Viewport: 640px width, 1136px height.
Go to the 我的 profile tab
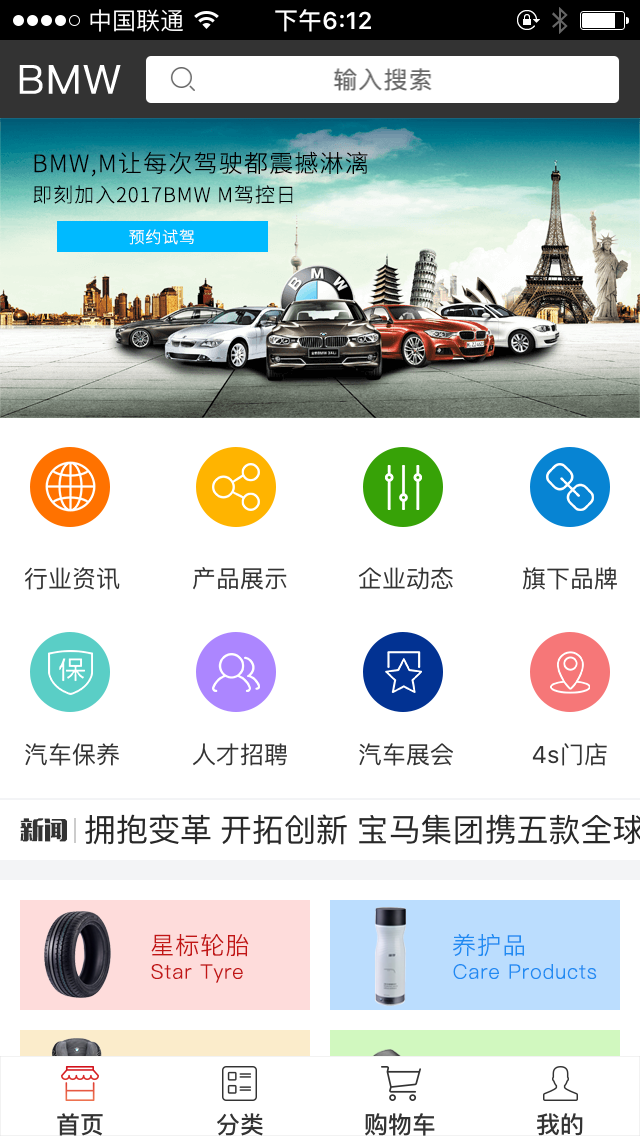(x=560, y=1098)
